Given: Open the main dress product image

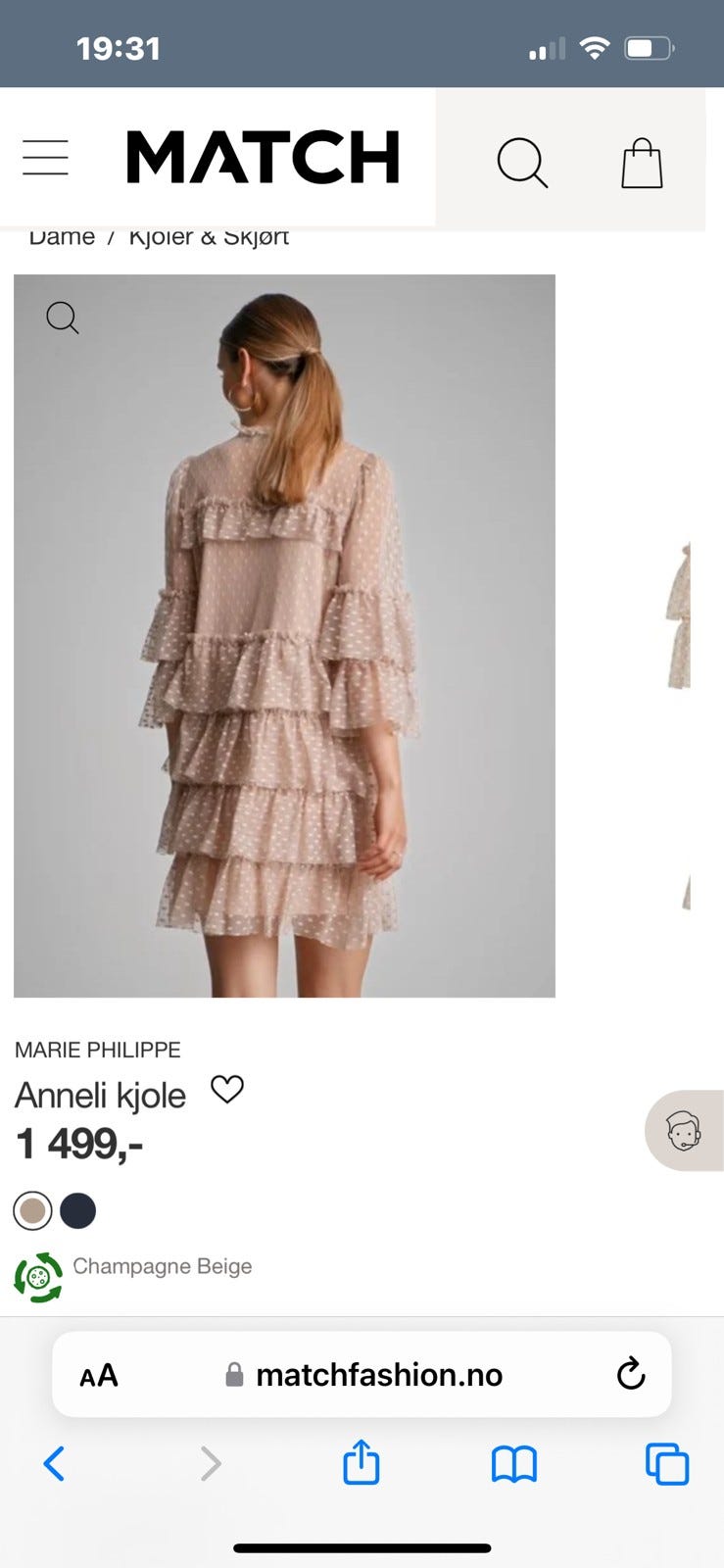Looking at the screenshot, I should click(284, 635).
